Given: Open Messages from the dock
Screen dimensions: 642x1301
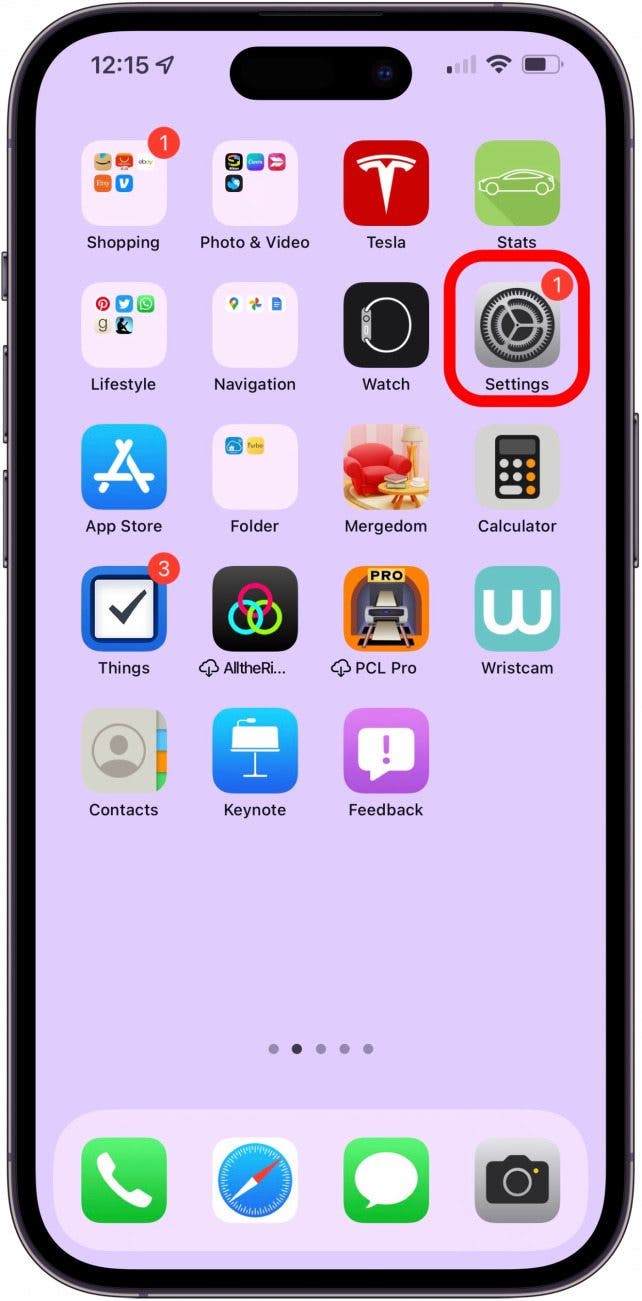Looking at the screenshot, I should (x=386, y=1180).
